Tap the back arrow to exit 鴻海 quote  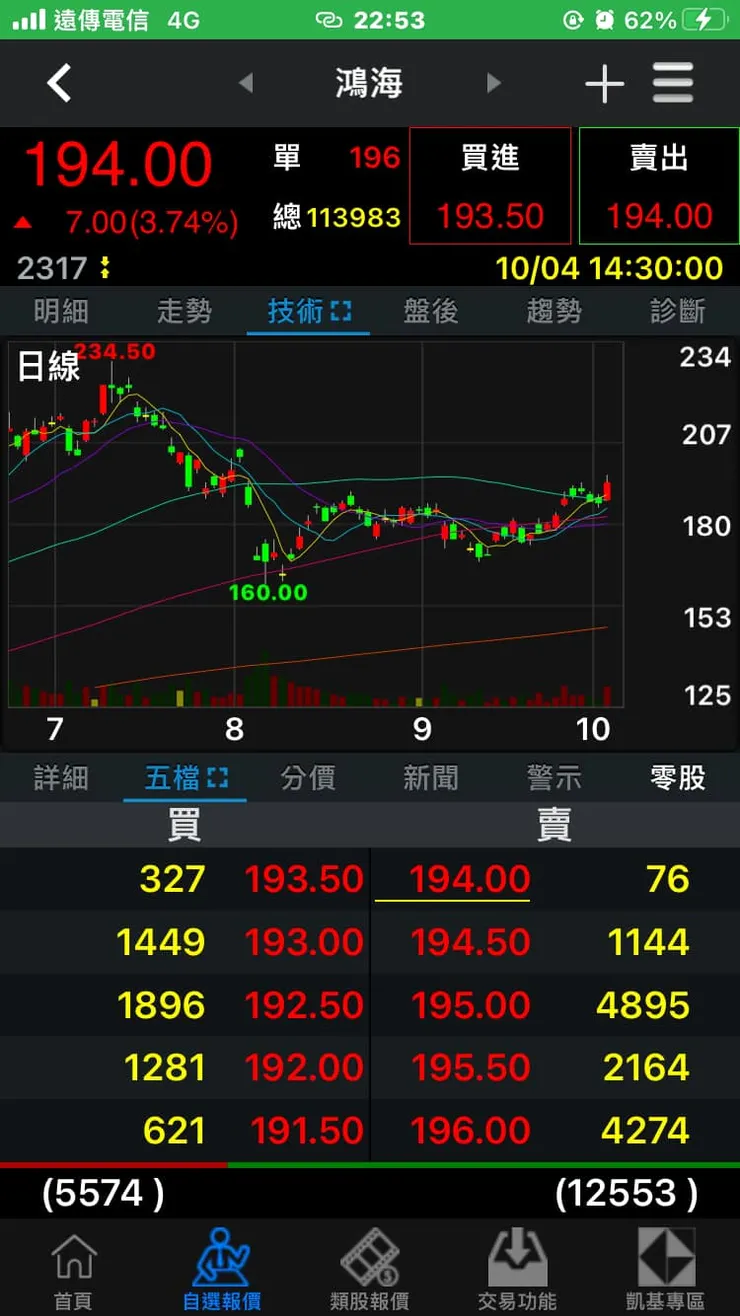pyautogui.click(x=59, y=84)
